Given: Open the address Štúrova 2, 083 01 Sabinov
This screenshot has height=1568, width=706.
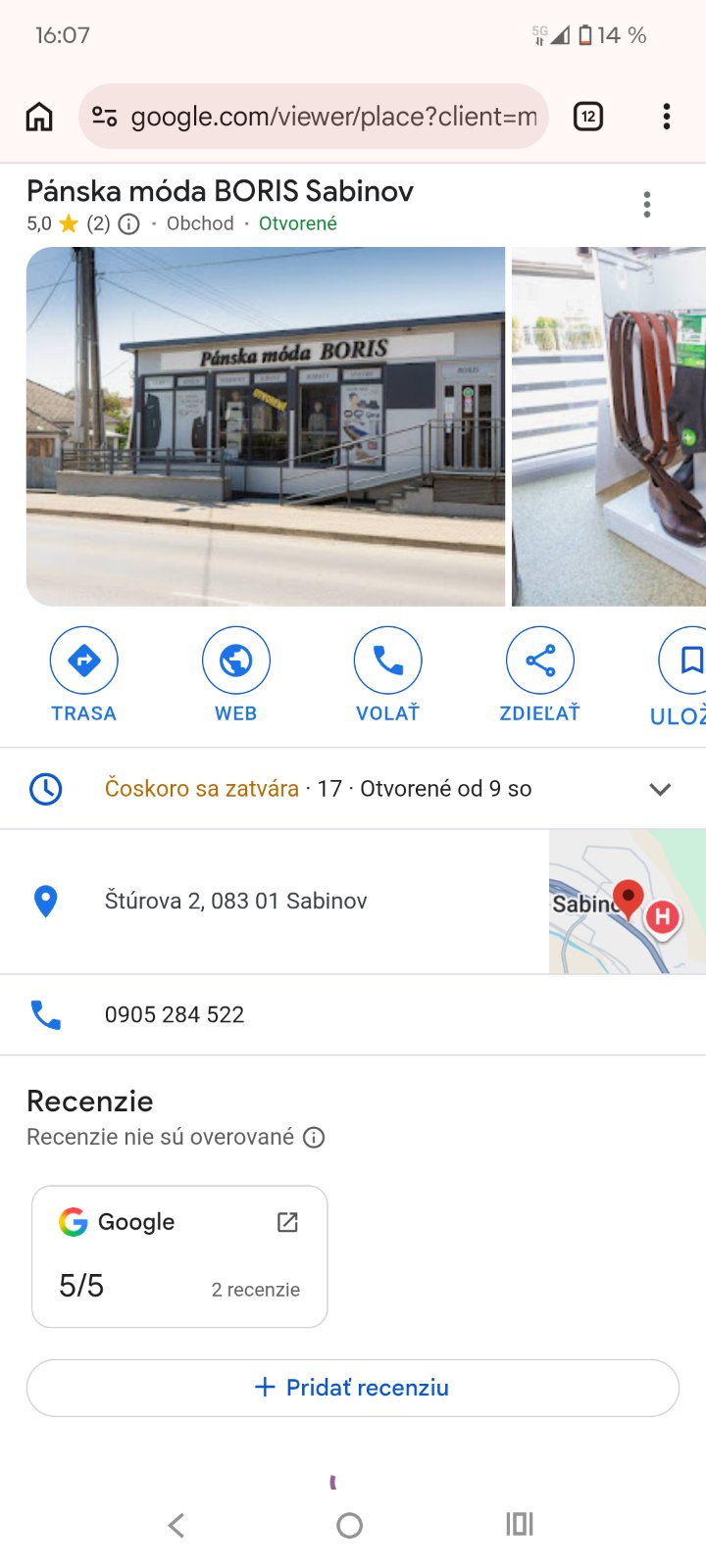Looking at the screenshot, I should [235, 902].
